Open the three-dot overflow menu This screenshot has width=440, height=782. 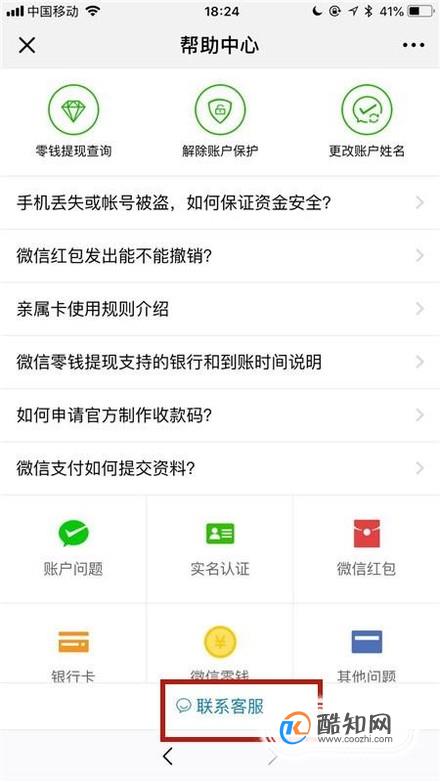(413, 45)
